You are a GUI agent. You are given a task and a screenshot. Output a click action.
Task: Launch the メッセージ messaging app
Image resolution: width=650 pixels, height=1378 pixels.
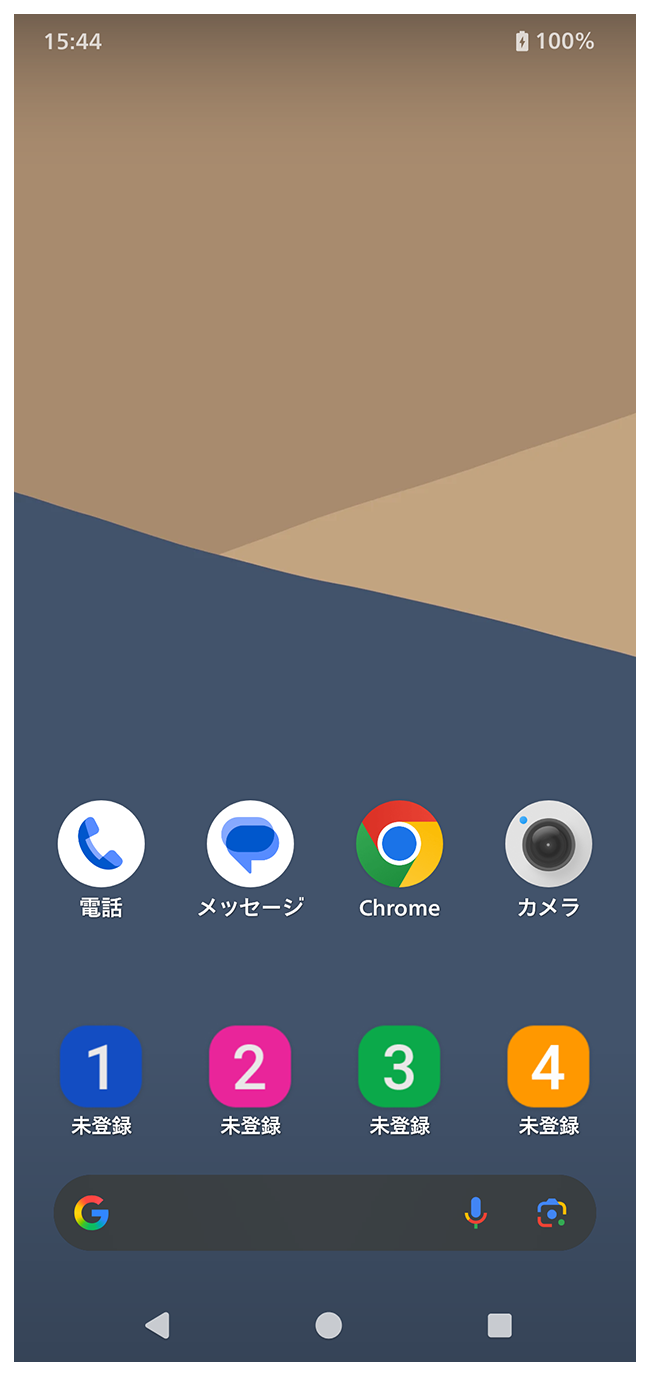tap(250, 844)
